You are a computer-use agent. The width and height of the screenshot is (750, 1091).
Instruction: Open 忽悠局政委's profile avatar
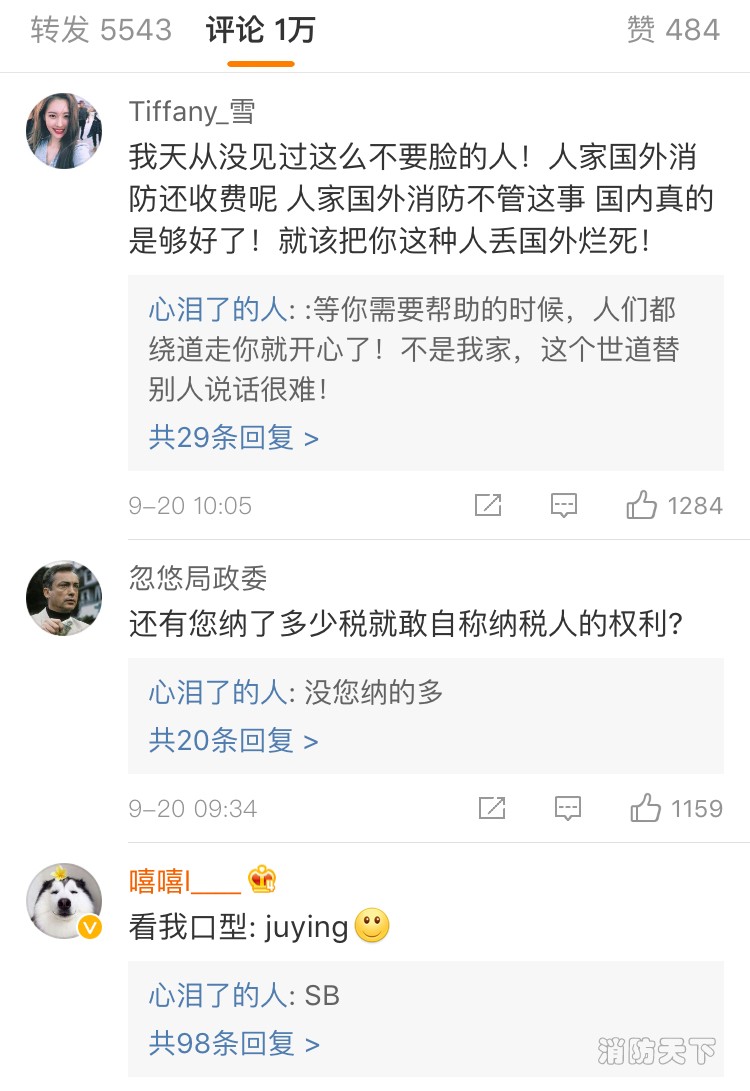[x=64, y=598]
